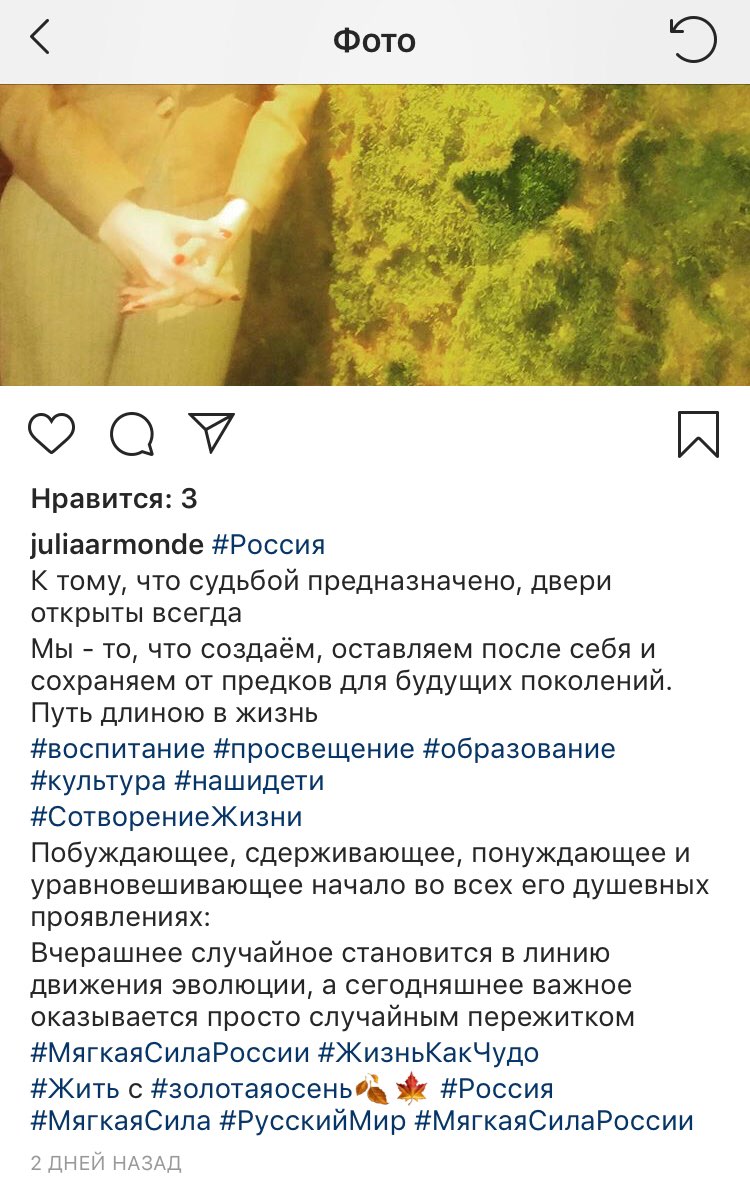Open the hashtag #культура
Viewport: 750px width, 1193px height.
(98, 780)
